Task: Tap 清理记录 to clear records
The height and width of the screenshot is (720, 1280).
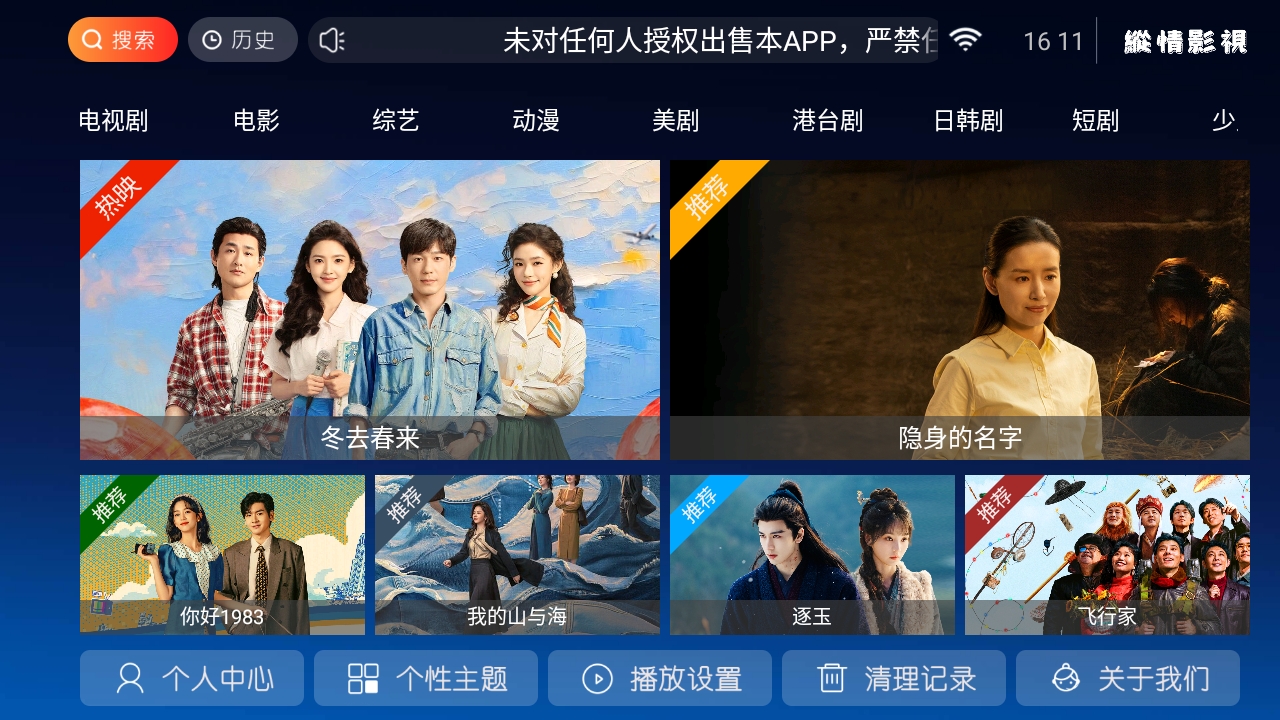Action: [894, 679]
